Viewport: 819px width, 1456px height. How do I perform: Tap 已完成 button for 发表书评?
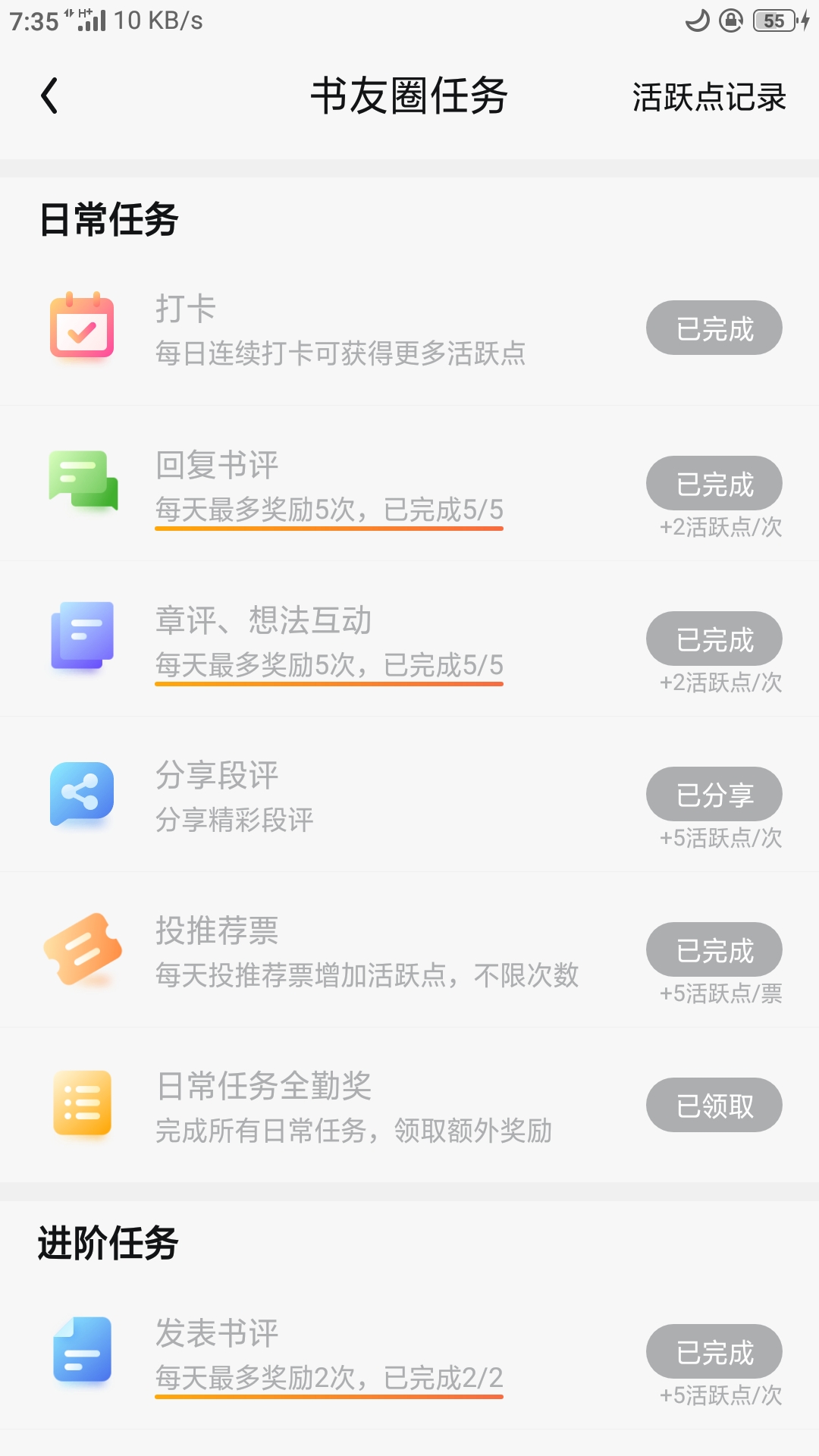[714, 1351]
